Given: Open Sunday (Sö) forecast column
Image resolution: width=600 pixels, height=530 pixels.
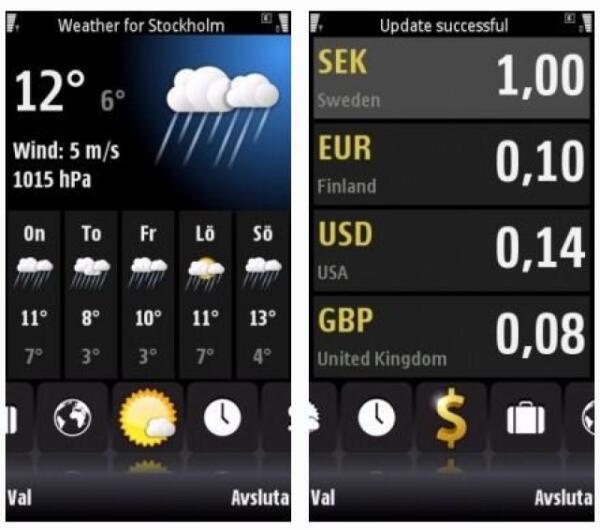Looking at the screenshot, I should coord(263,294).
